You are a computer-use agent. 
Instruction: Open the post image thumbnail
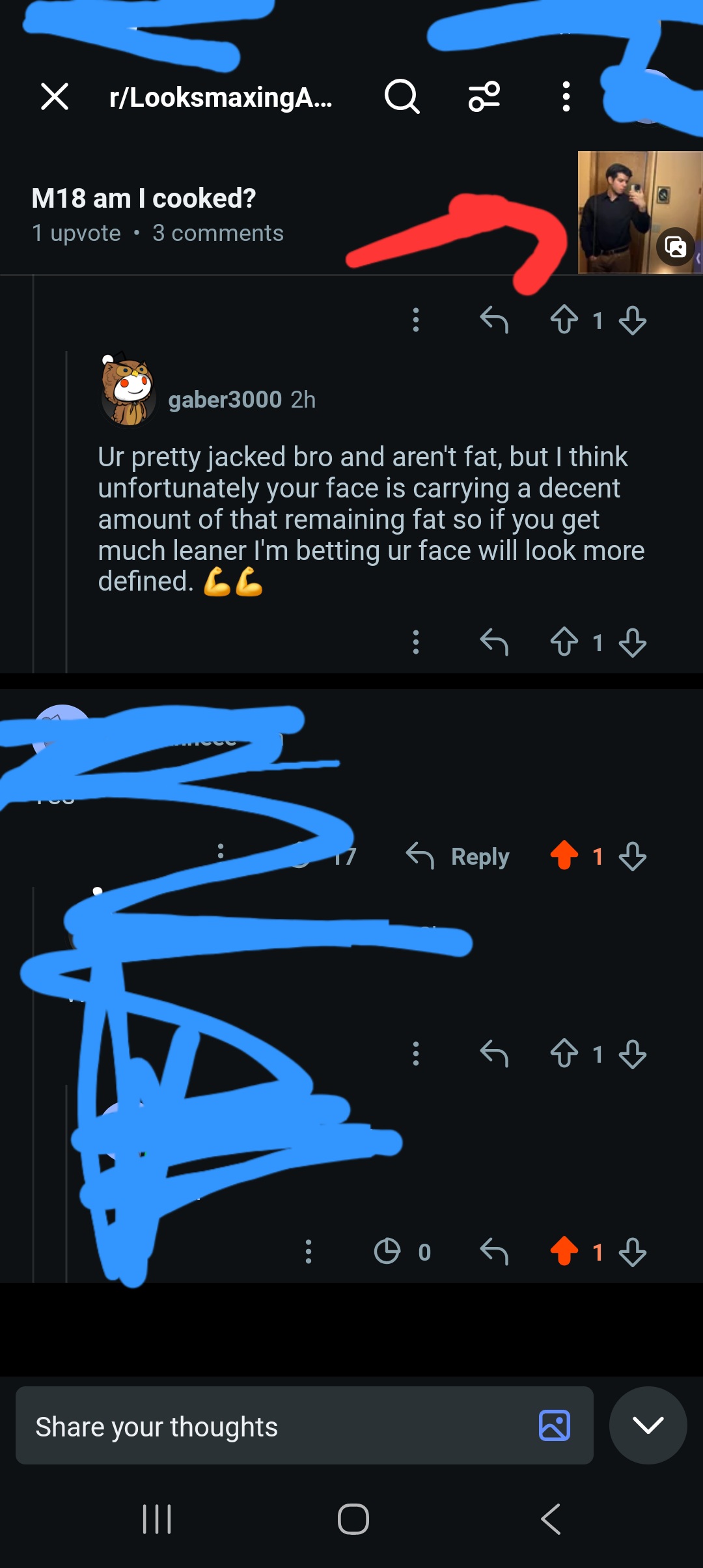coord(639,212)
